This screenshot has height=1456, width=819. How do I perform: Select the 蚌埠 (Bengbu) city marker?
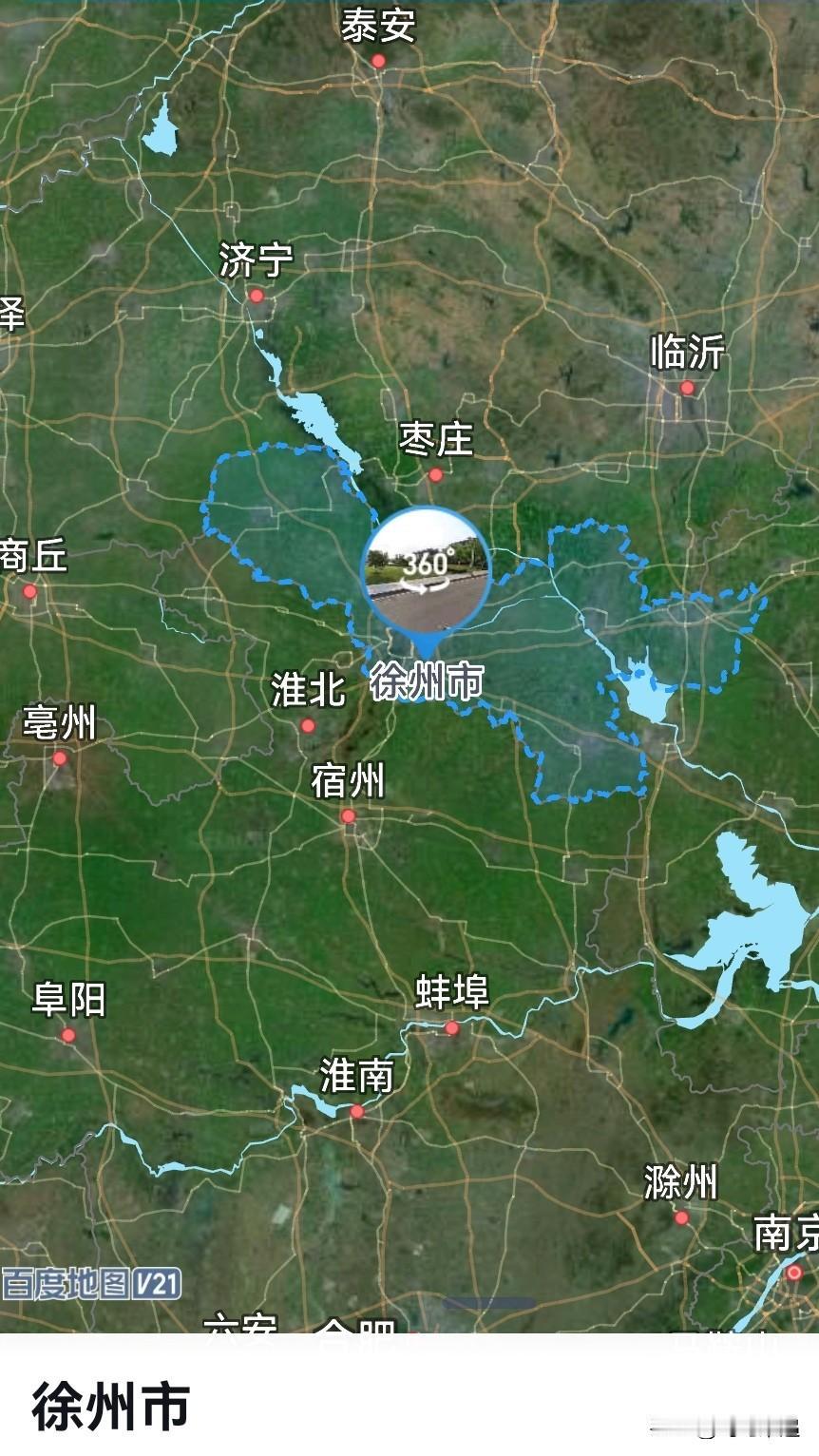click(x=453, y=1028)
